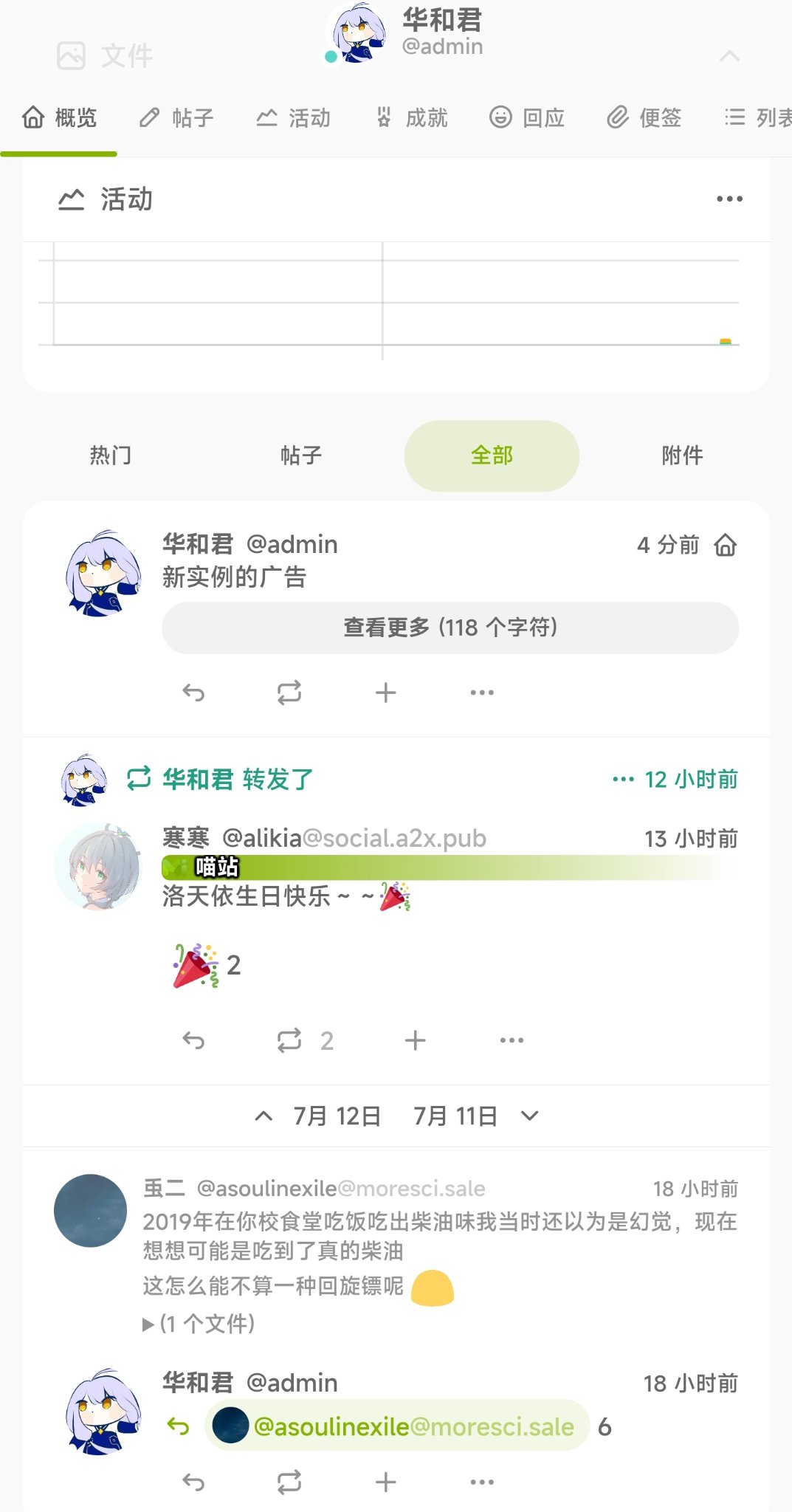The height and width of the screenshot is (1512, 792).
Task: Open the 活动 card overflow menu
Action: pos(729,199)
